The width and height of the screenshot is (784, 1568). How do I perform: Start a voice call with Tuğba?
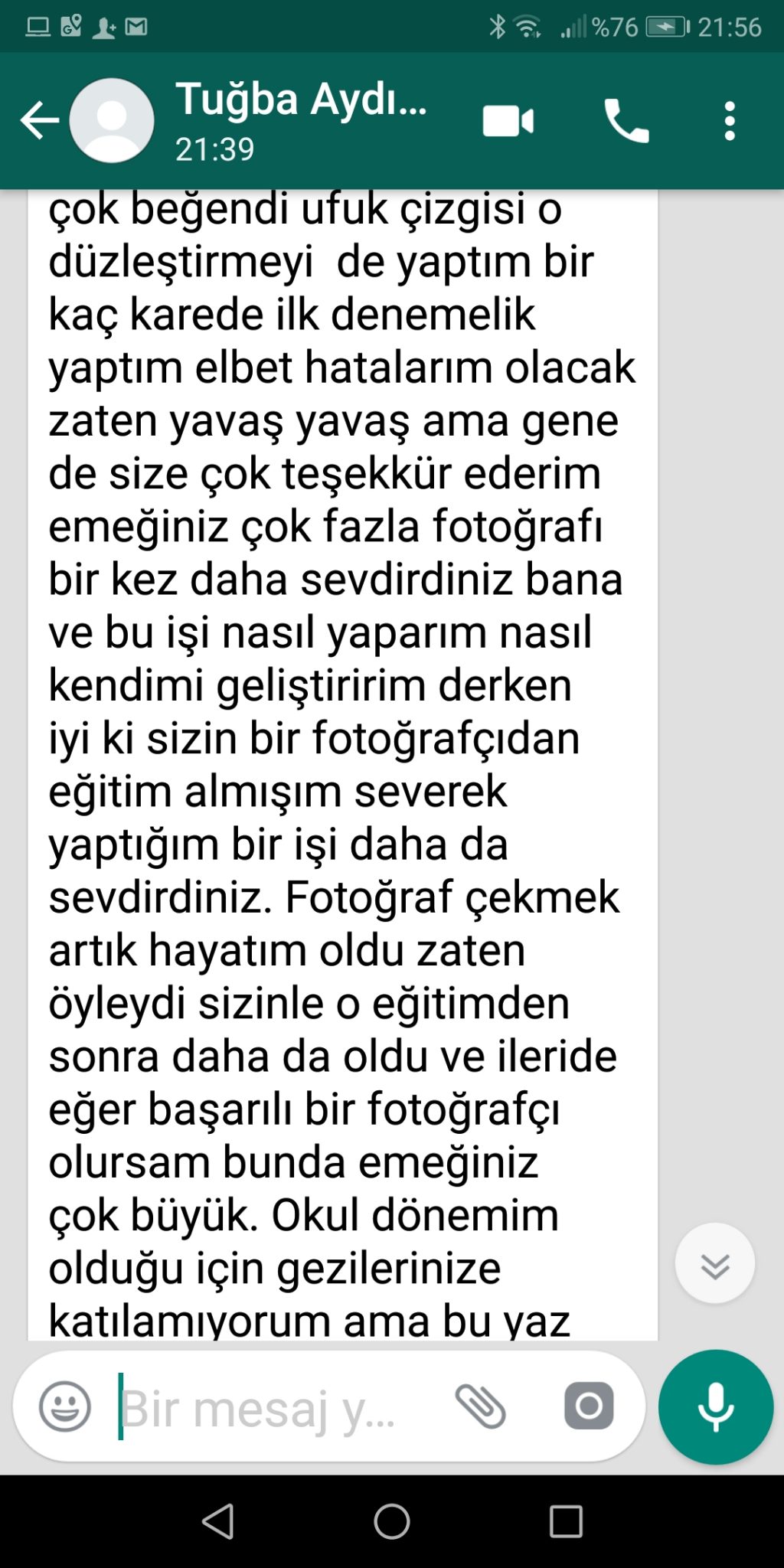click(x=626, y=121)
